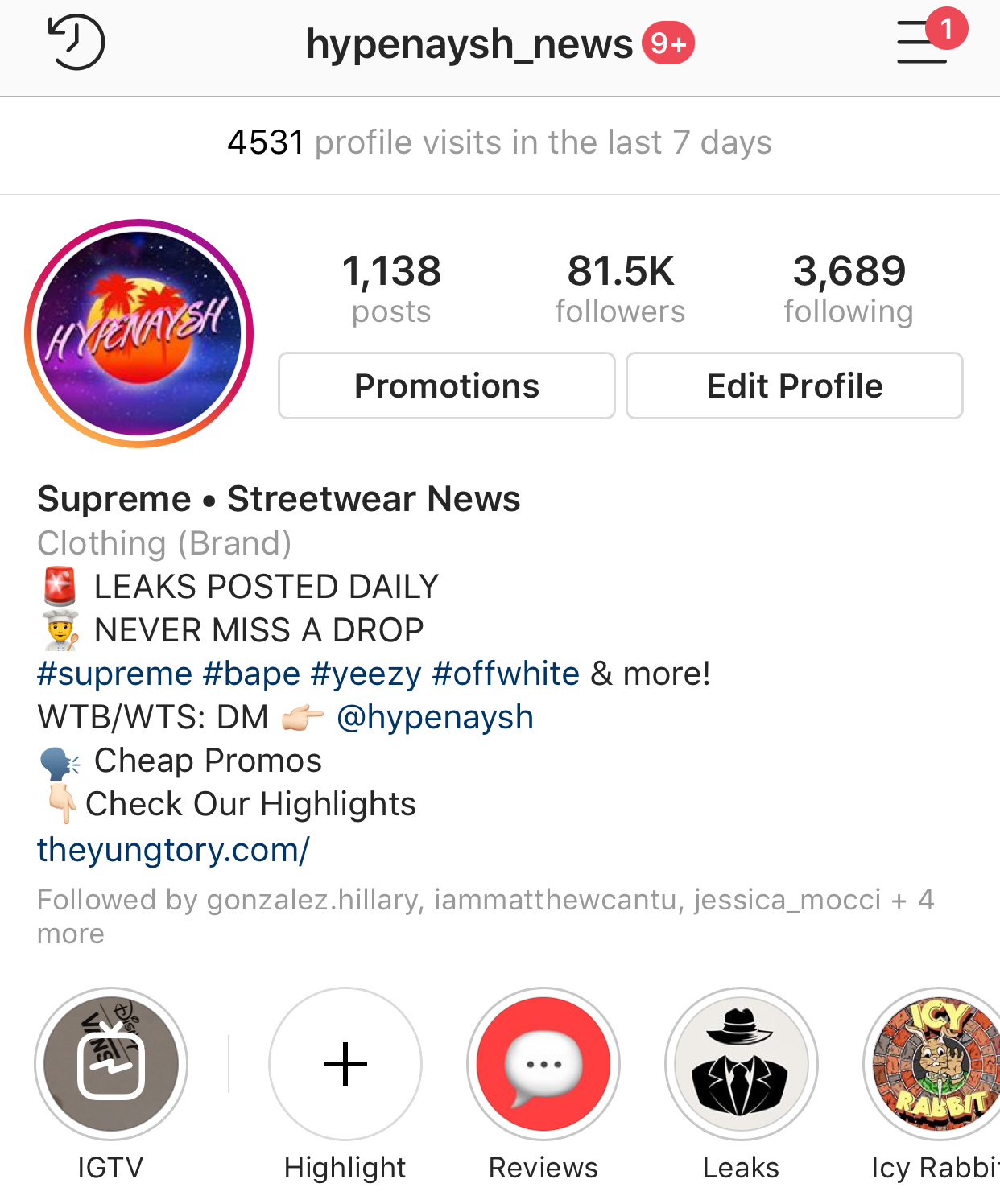Open the #supreme hashtag
This screenshot has height=1204, width=1000.
click(x=114, y=674)
